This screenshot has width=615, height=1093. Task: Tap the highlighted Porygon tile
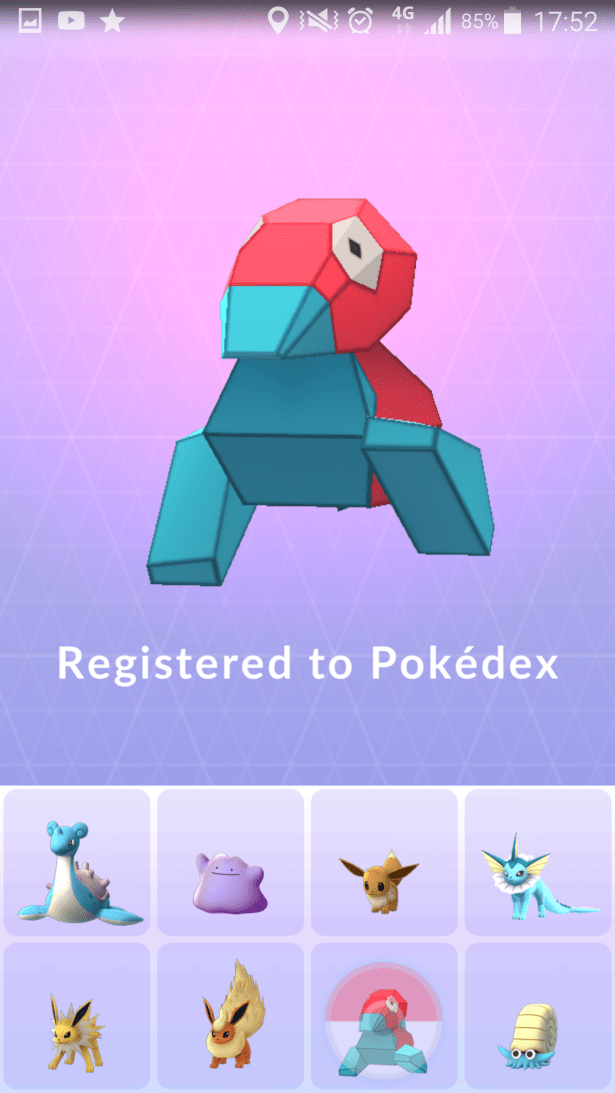point(384,1015)
